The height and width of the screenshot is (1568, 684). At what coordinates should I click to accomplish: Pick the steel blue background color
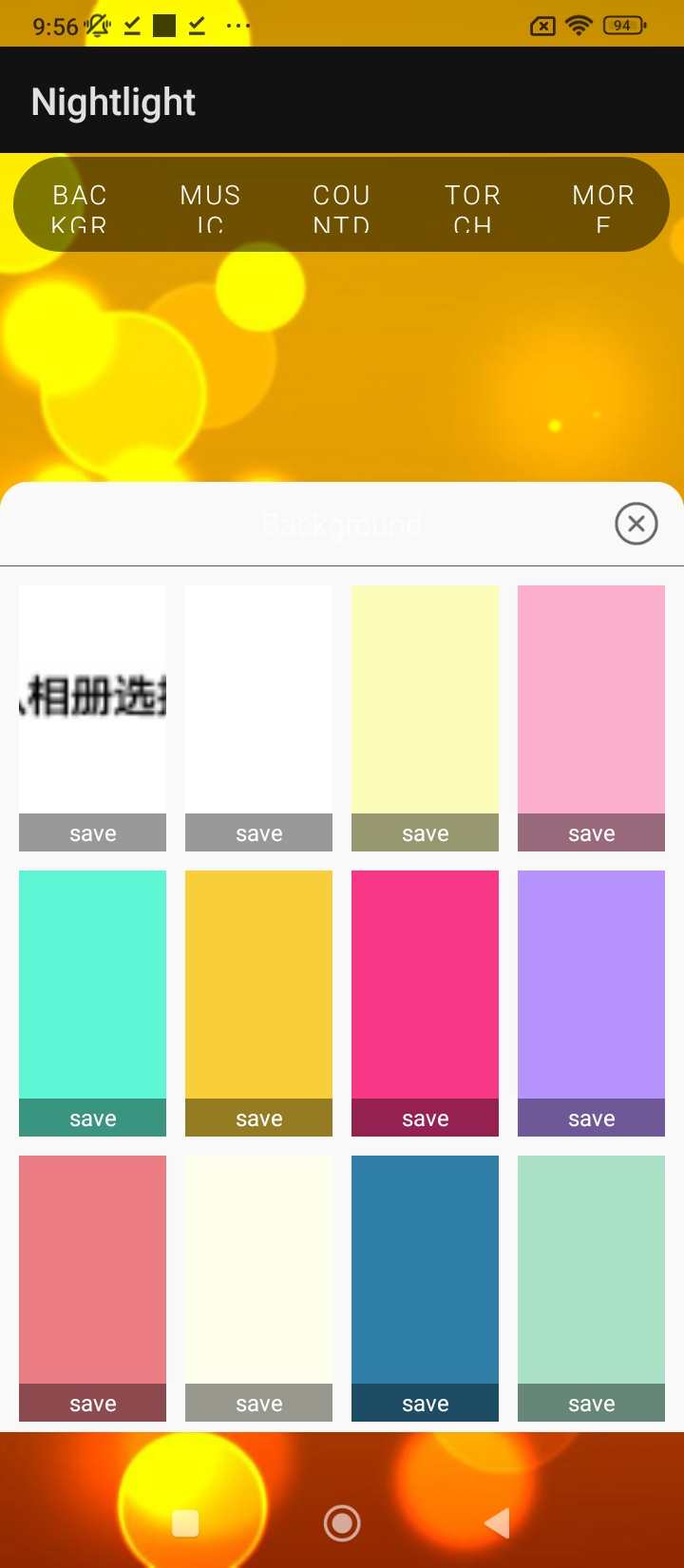[x=425, y=1269]
